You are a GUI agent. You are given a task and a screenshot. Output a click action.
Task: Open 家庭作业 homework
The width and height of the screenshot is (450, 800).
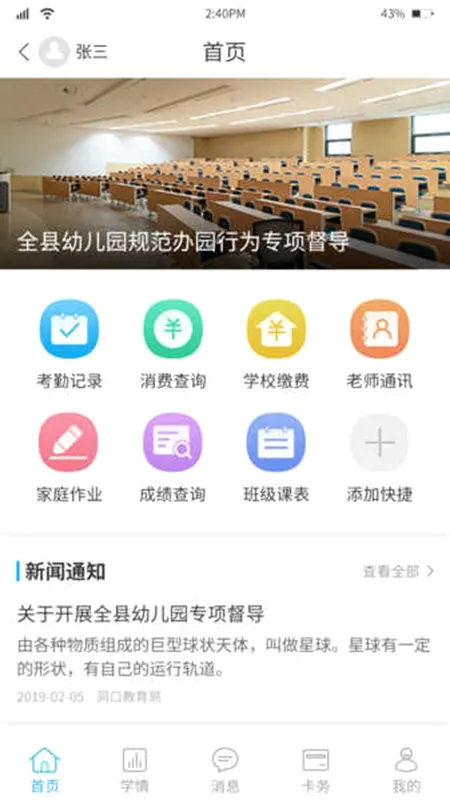point(69,458)
